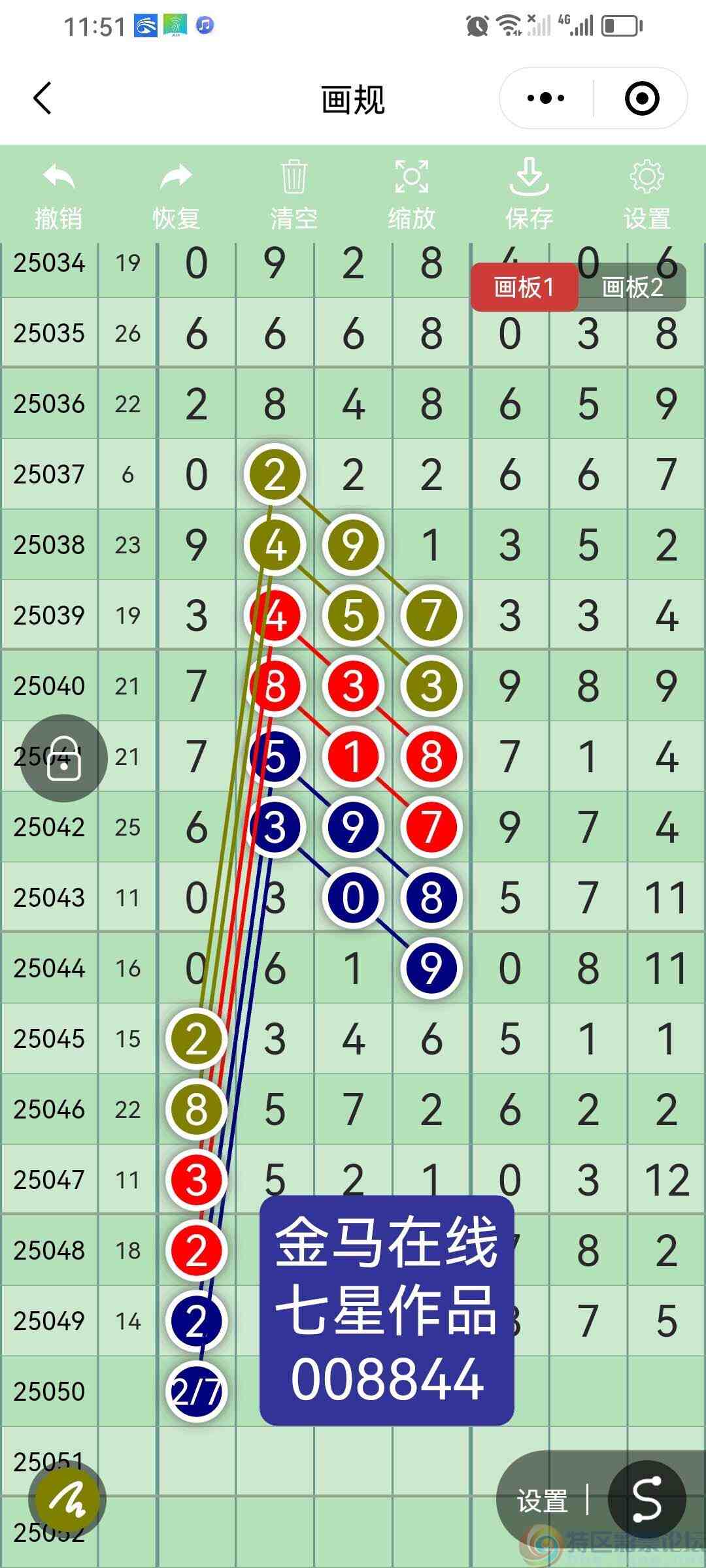Screen dimensions: 706x1568
Task: Open the mini program more-options menu
Action: 546,99
